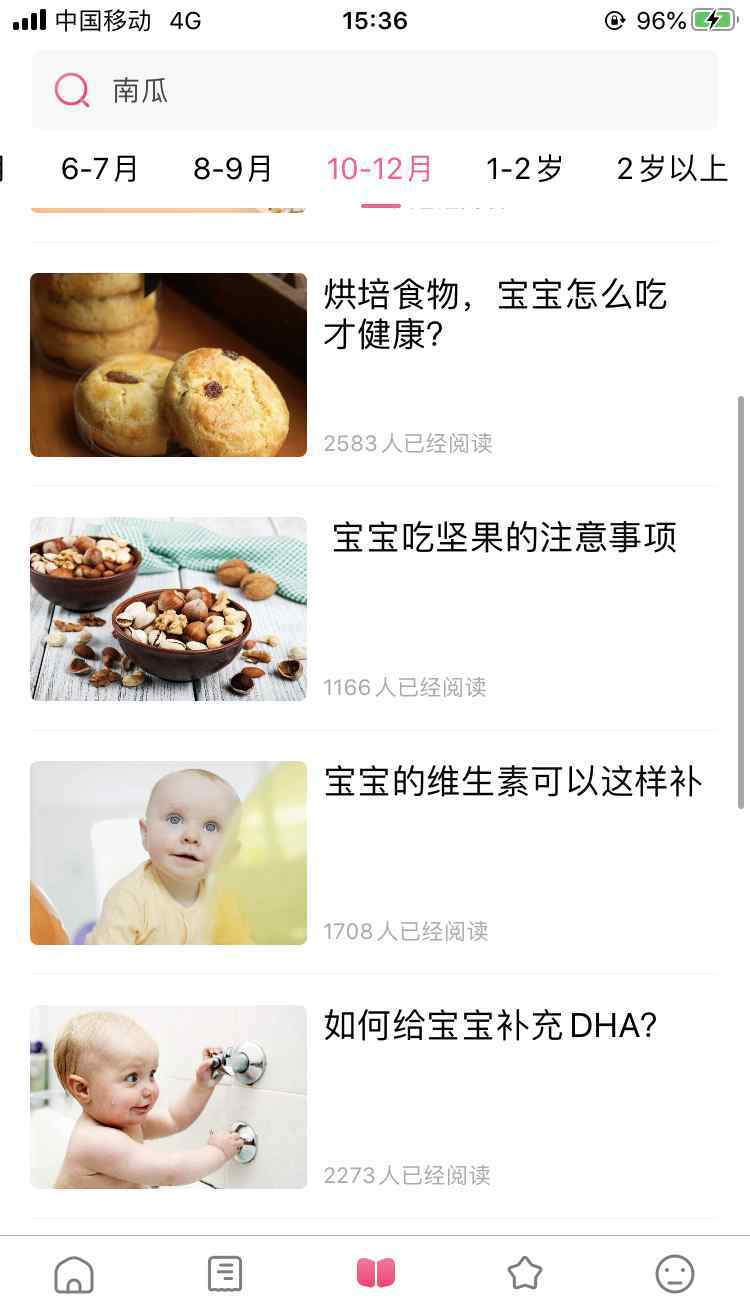
Task: Open the favorites star tab
Action: [x=525, y=1273]
